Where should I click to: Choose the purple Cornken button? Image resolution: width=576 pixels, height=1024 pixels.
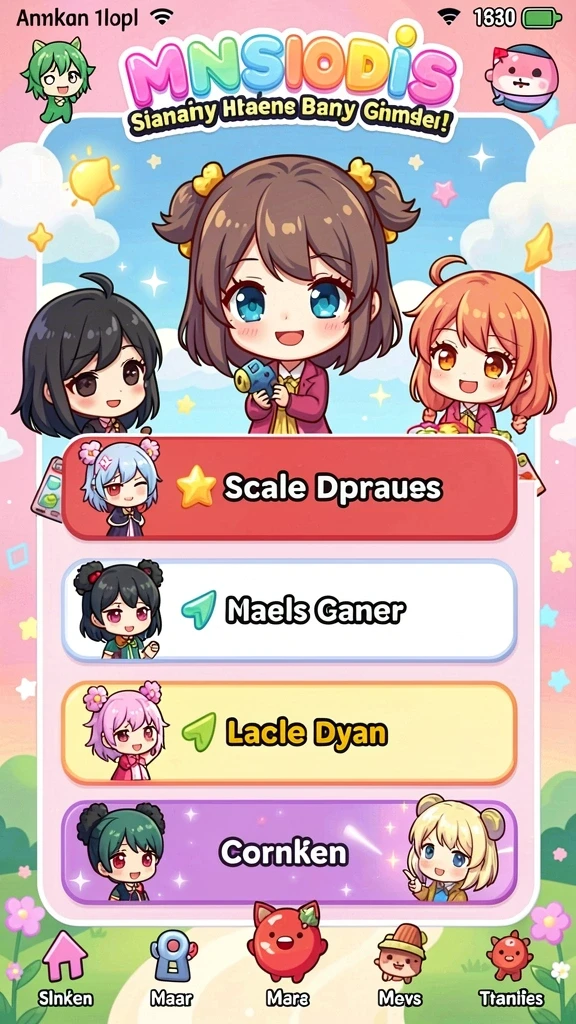pyautogui.click(x=289, y=852)
